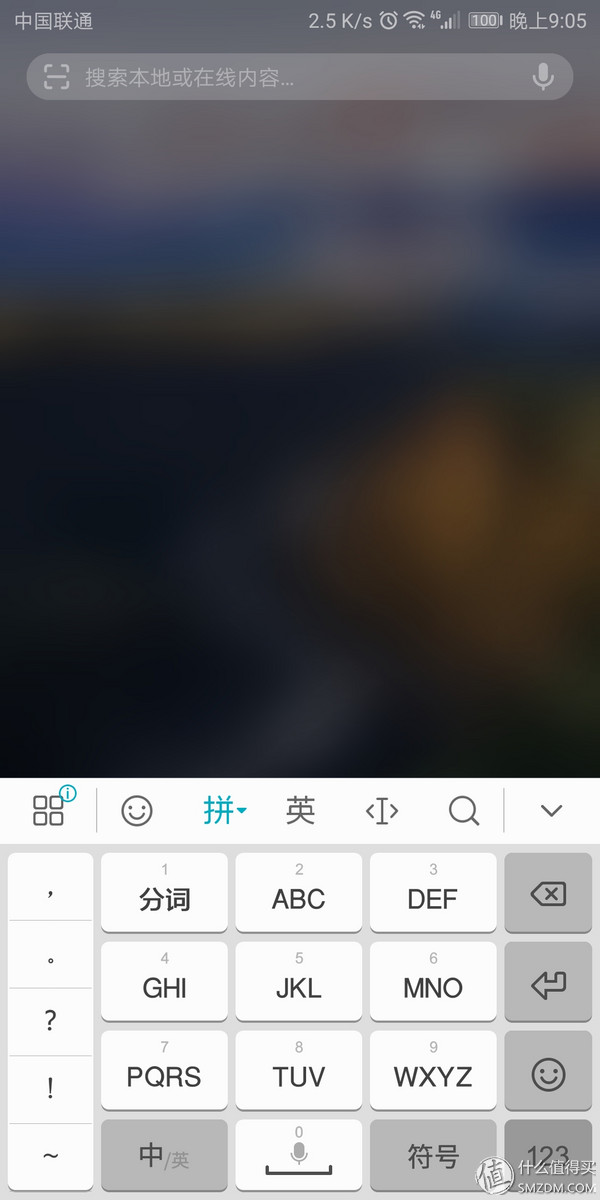
Task: Open the emoji panel in keyboard toolbar
Action: tap(137, 811)
